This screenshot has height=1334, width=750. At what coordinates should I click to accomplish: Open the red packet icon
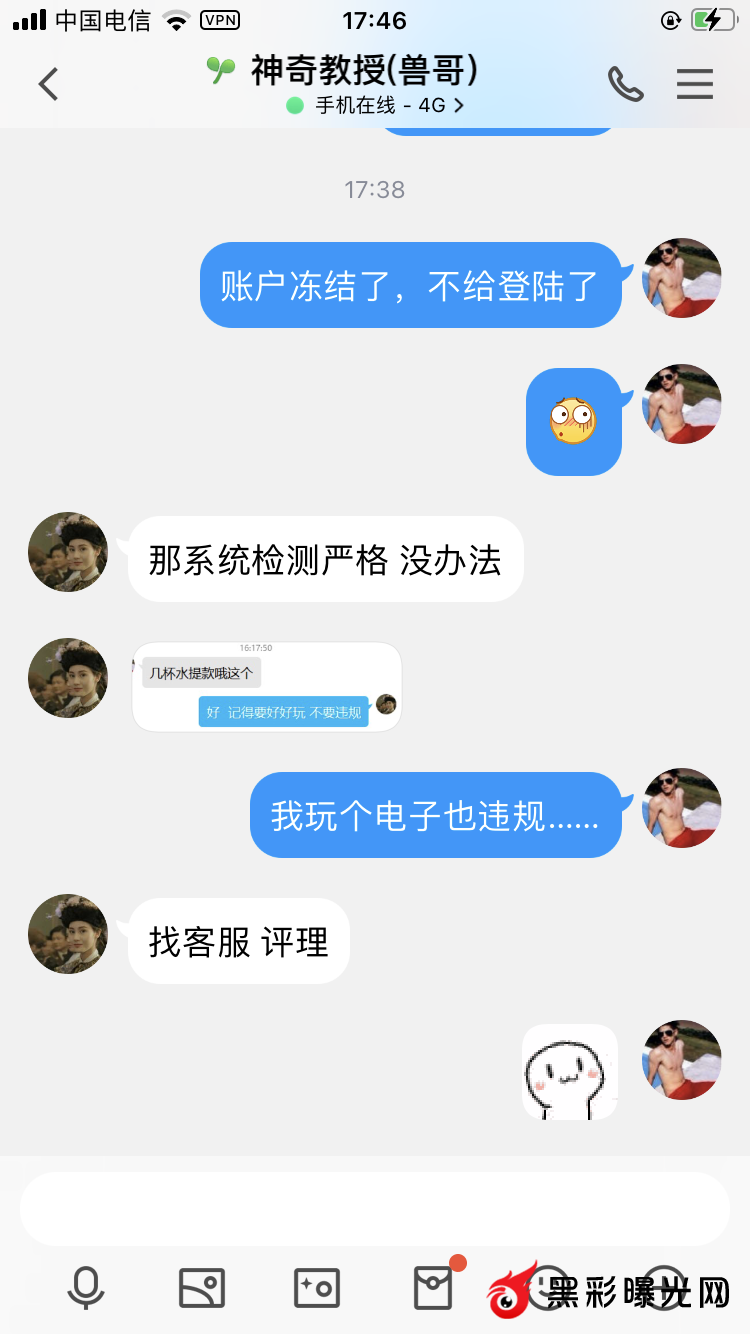(433, 1287)
